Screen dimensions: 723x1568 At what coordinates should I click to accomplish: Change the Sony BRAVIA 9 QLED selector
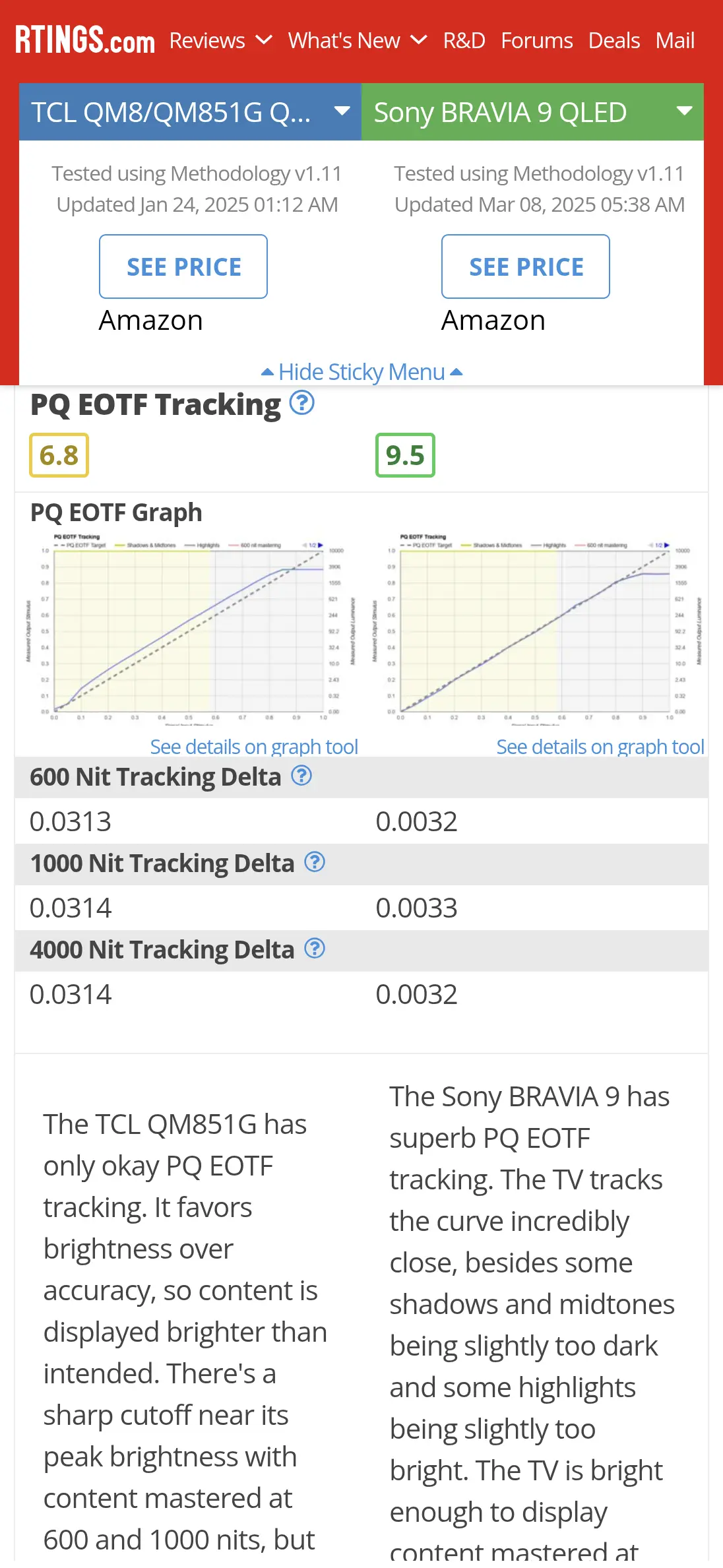click(532, 112)
